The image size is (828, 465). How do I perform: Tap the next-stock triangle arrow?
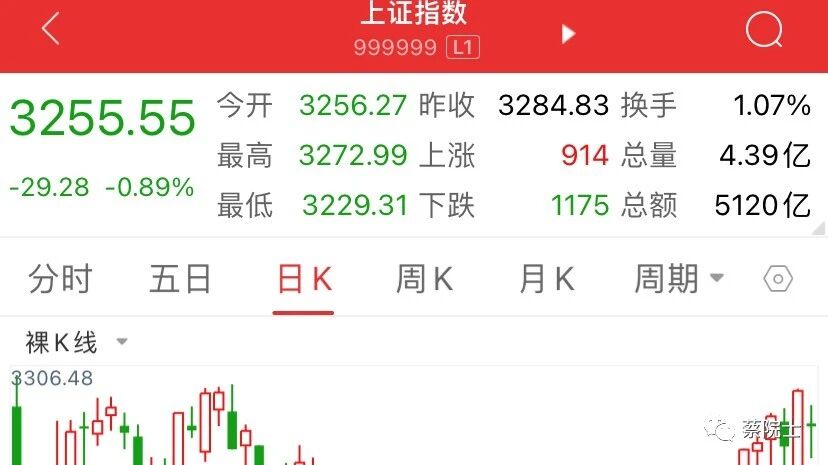(x=568, y=34)
